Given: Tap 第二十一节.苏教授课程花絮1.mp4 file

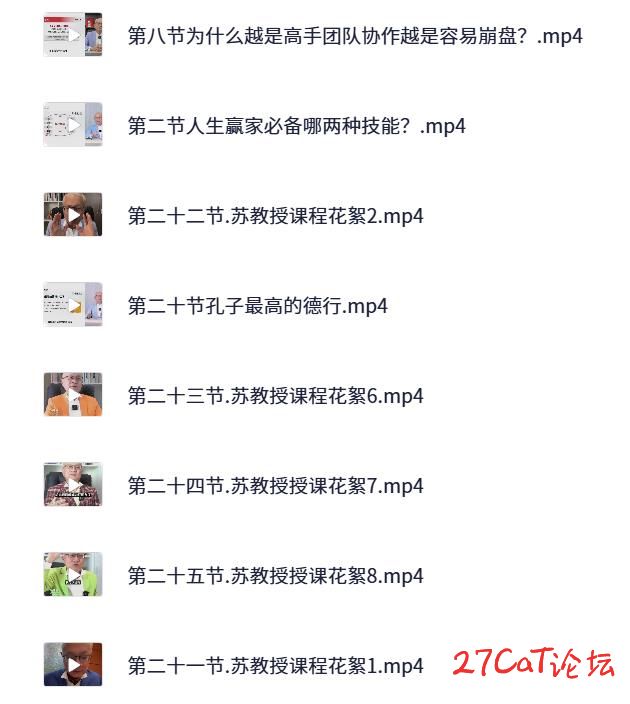Looking at the screenshot, I should 275,666.
